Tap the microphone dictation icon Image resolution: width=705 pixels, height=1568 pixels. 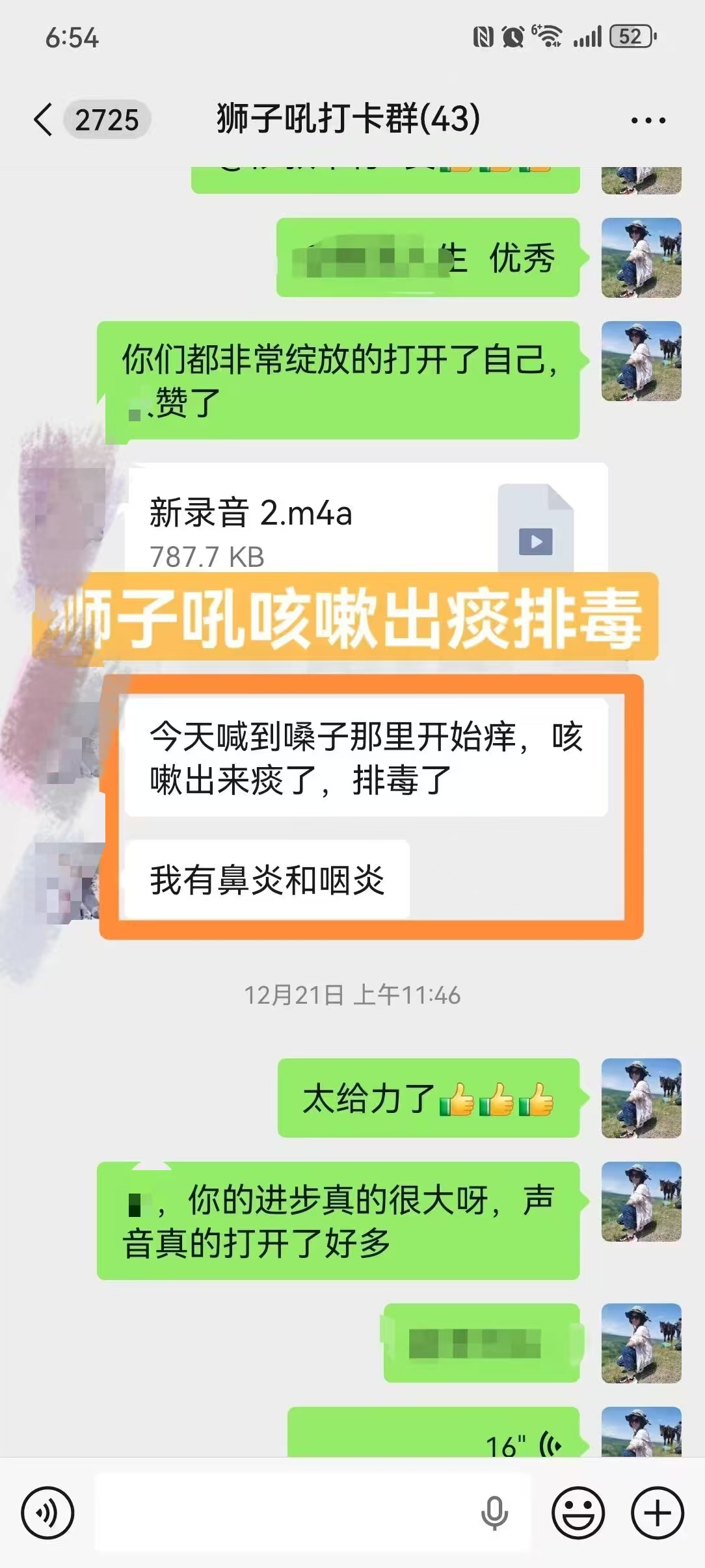click(494, 1513)
